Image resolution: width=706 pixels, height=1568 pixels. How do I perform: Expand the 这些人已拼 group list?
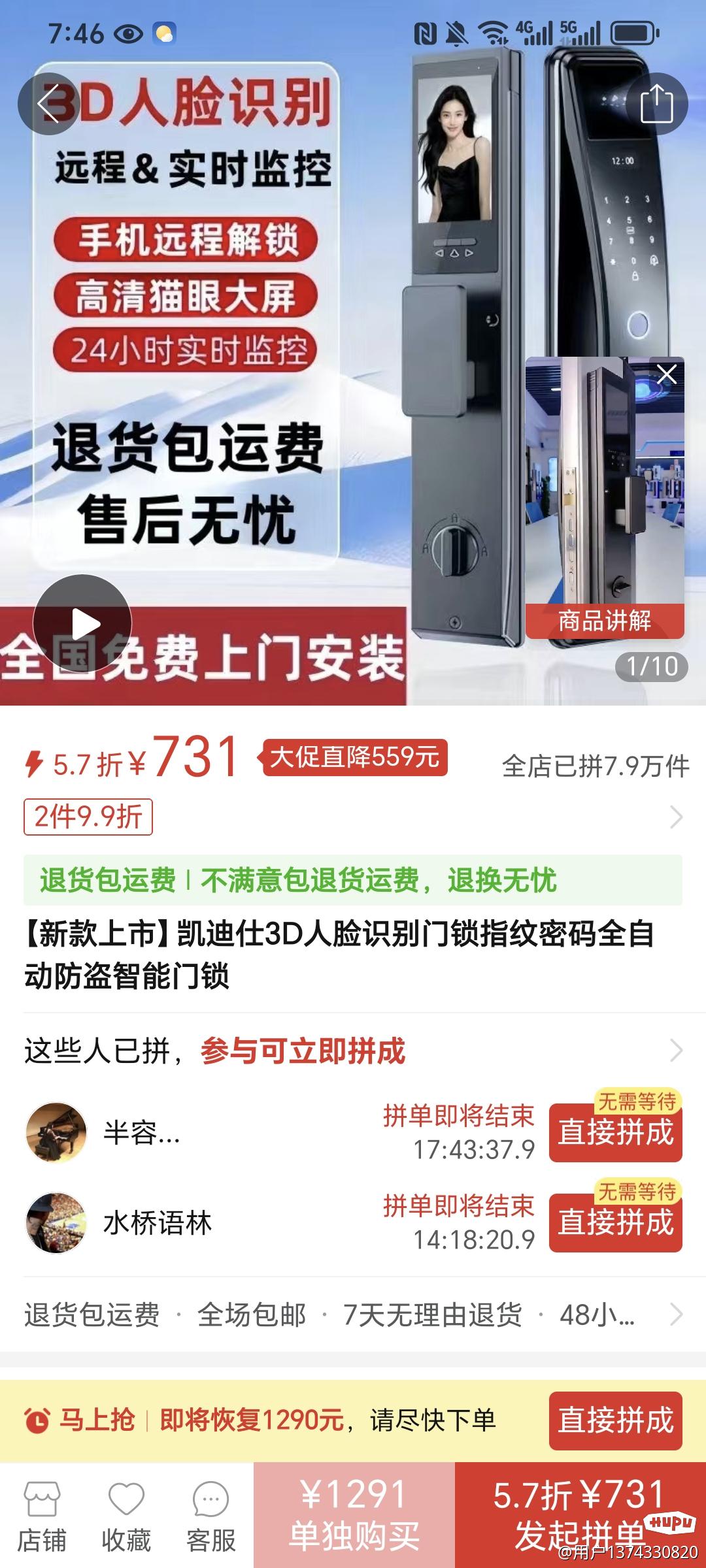coord(677,1051)
